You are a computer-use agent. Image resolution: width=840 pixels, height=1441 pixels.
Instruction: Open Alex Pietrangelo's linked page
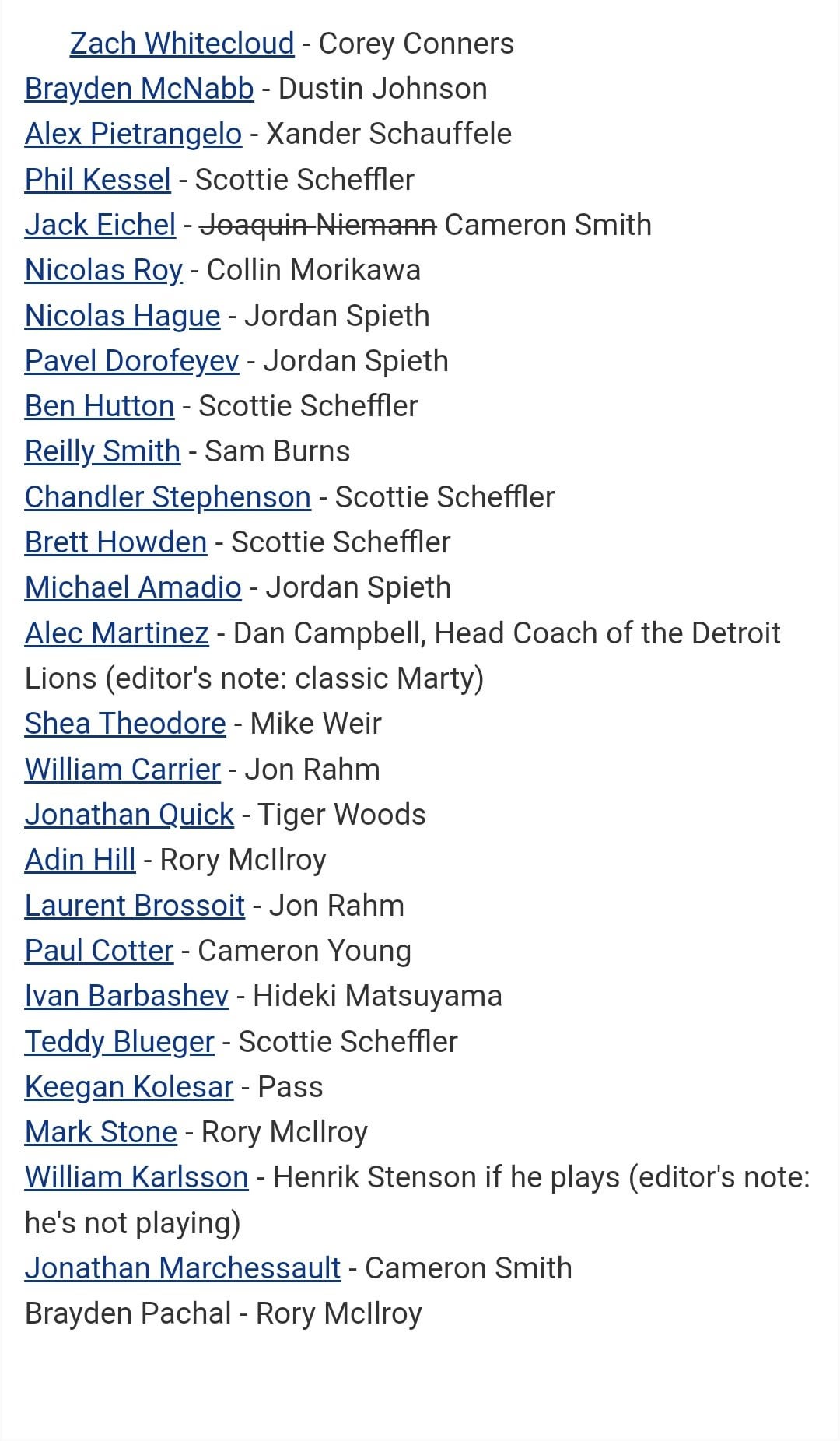(x=133, y=134)
